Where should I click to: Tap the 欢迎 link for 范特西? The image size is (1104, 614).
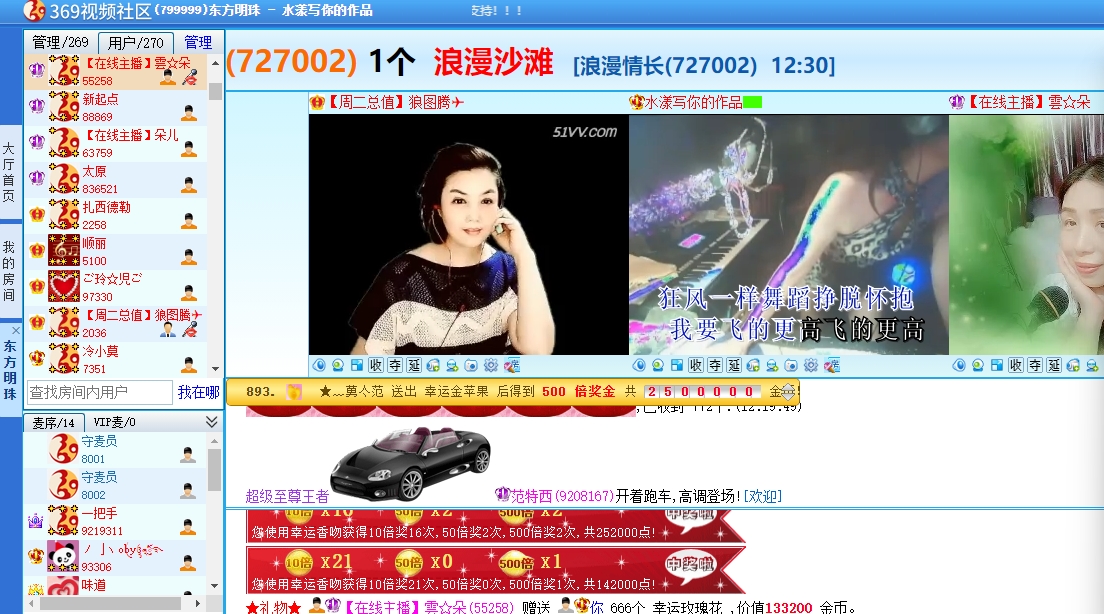pyautogui.click(x=763, y=496)
